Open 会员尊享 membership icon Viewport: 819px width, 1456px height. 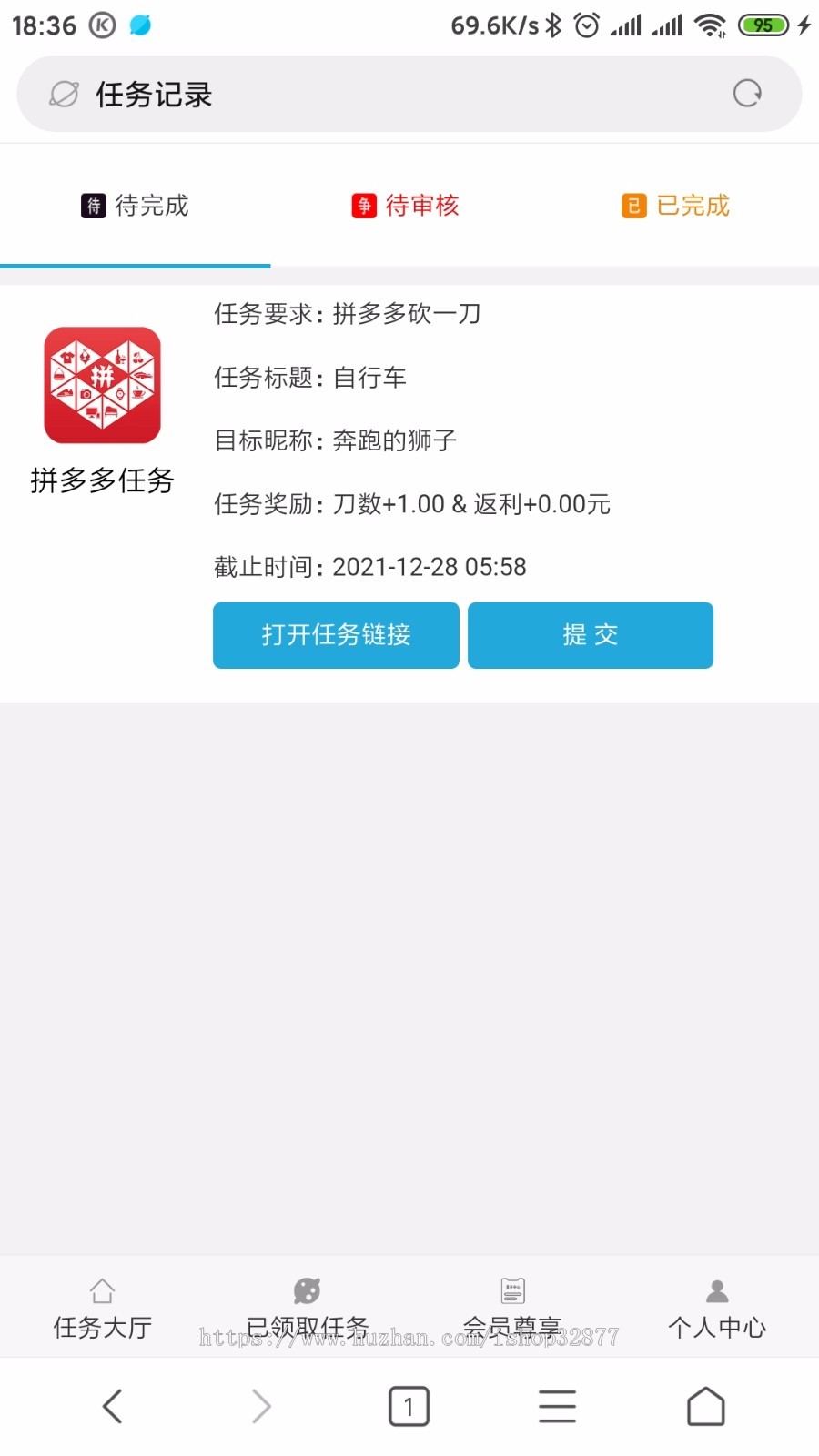point(512,1289)
